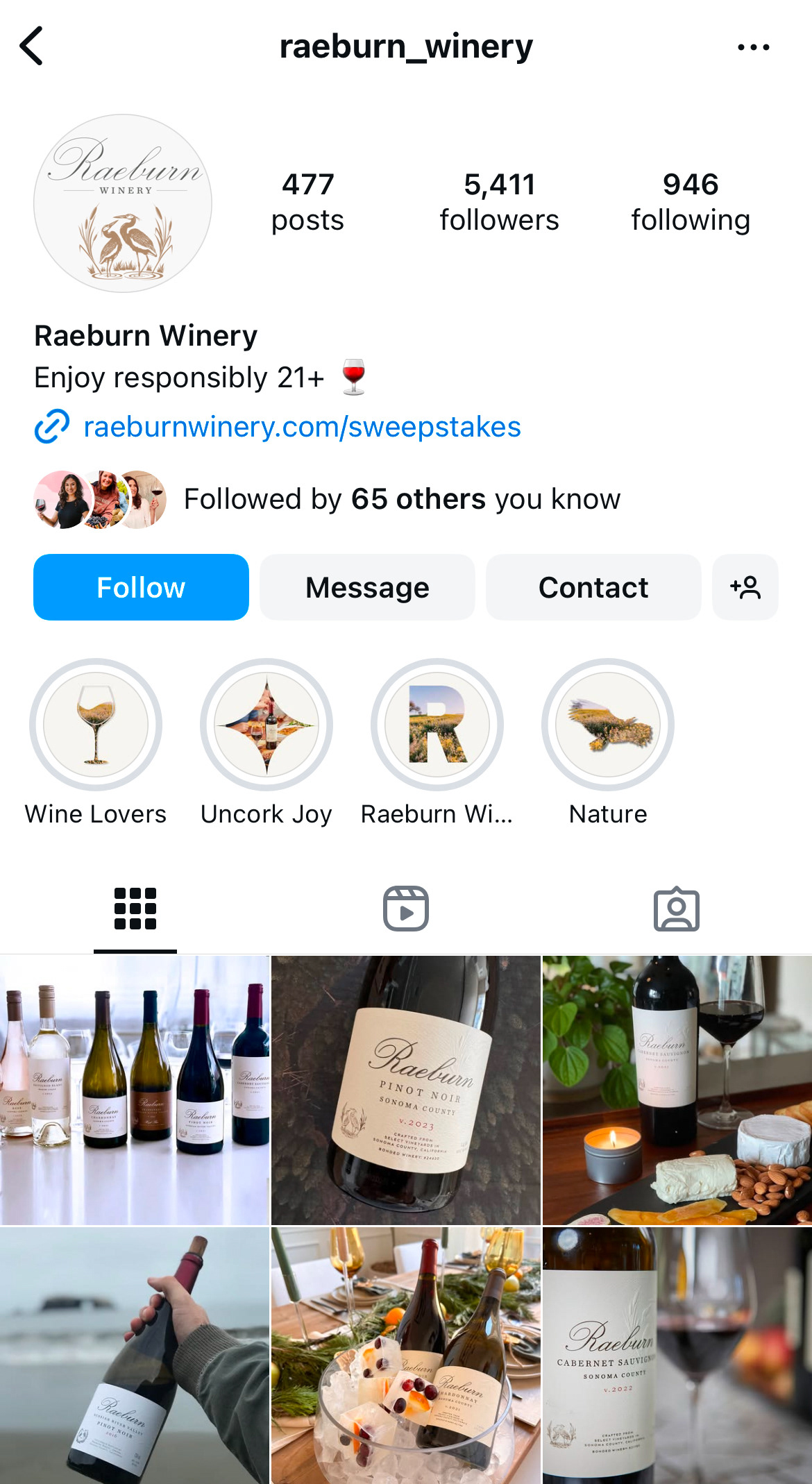Select the posts grid tab

point(135,909)
